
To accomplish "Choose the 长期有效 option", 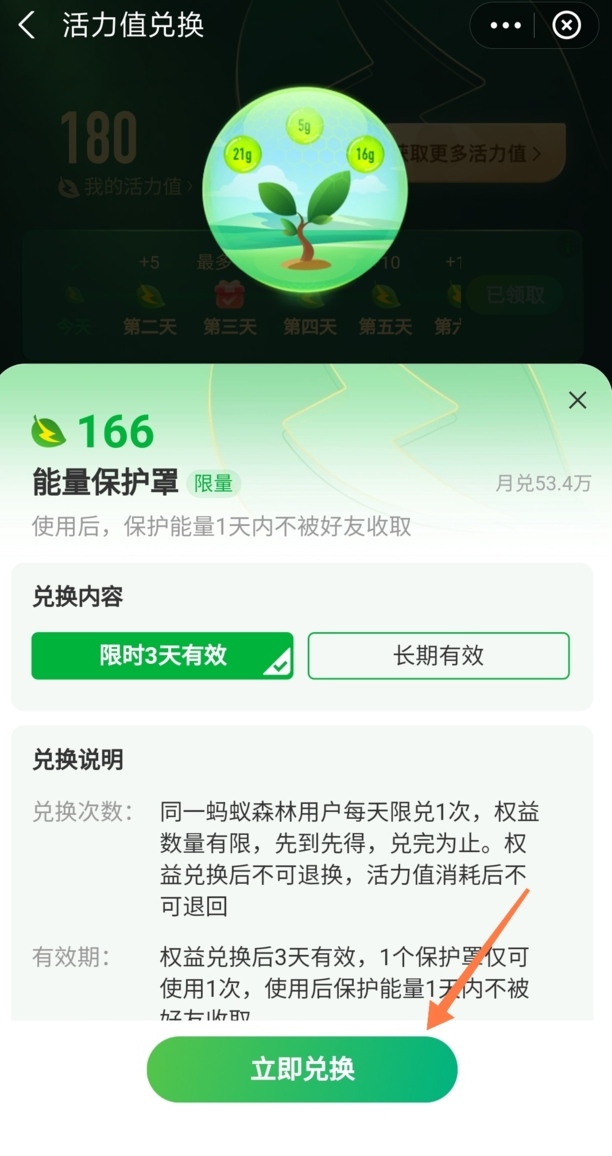I will tap(438, 656).
